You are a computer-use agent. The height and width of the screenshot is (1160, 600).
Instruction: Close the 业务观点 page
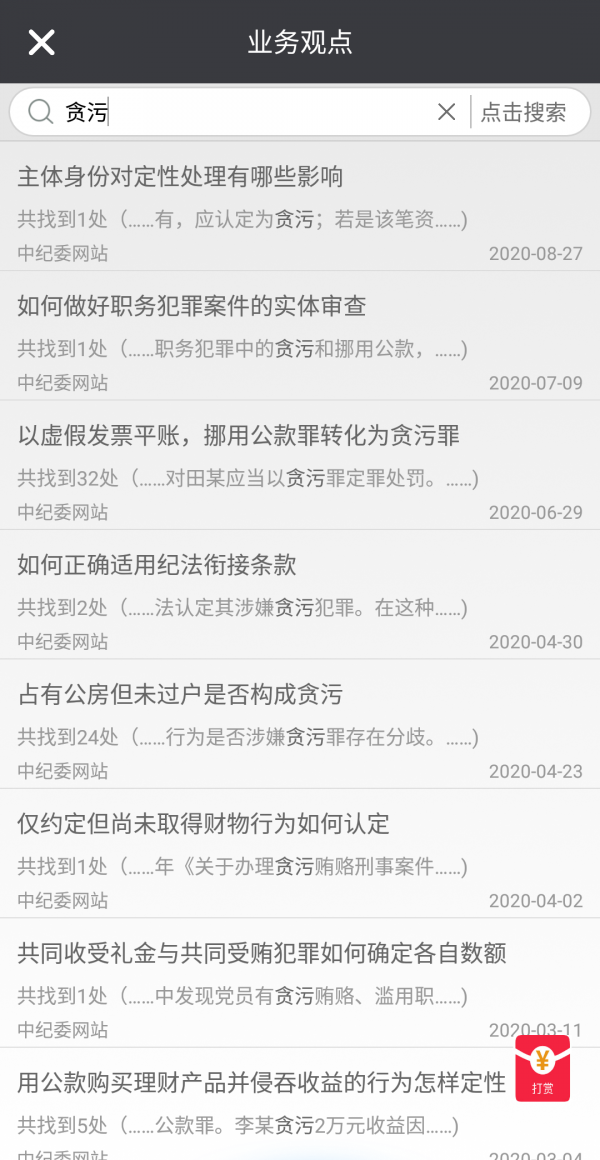coord(41,42)
